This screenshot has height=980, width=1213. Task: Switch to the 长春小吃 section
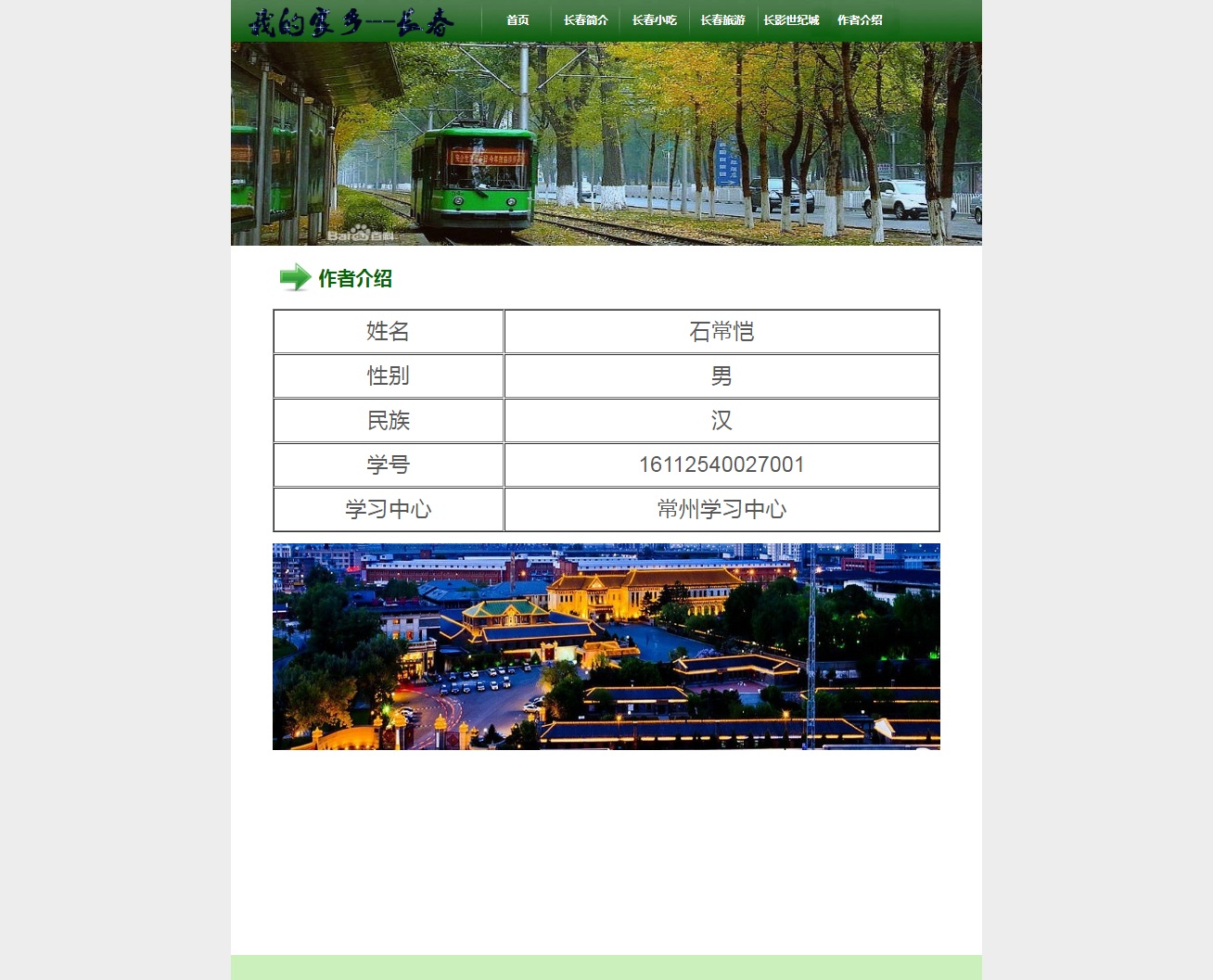pos(654,20)
